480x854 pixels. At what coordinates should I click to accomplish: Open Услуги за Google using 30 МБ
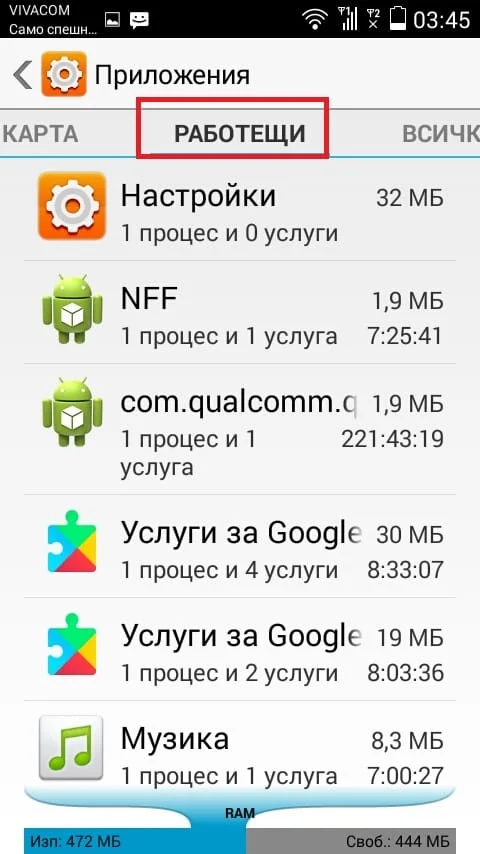pyautogui.click(x=240, y=547)
